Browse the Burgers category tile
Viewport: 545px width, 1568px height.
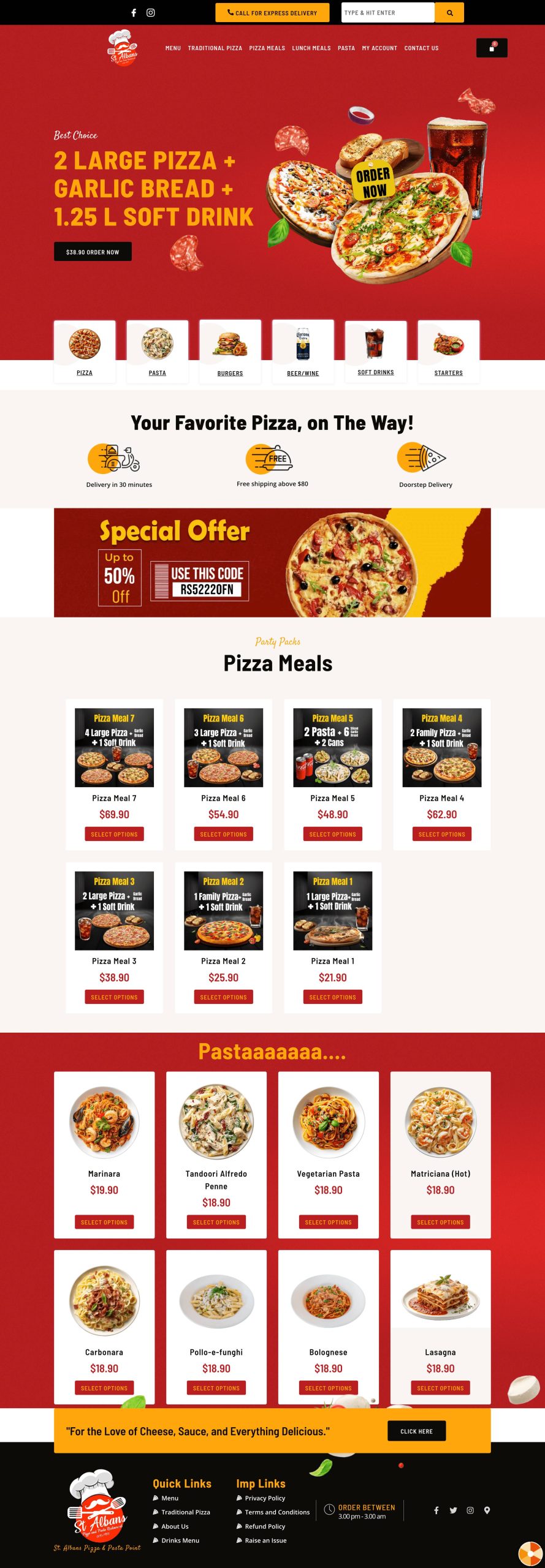[x=230, y=352]
